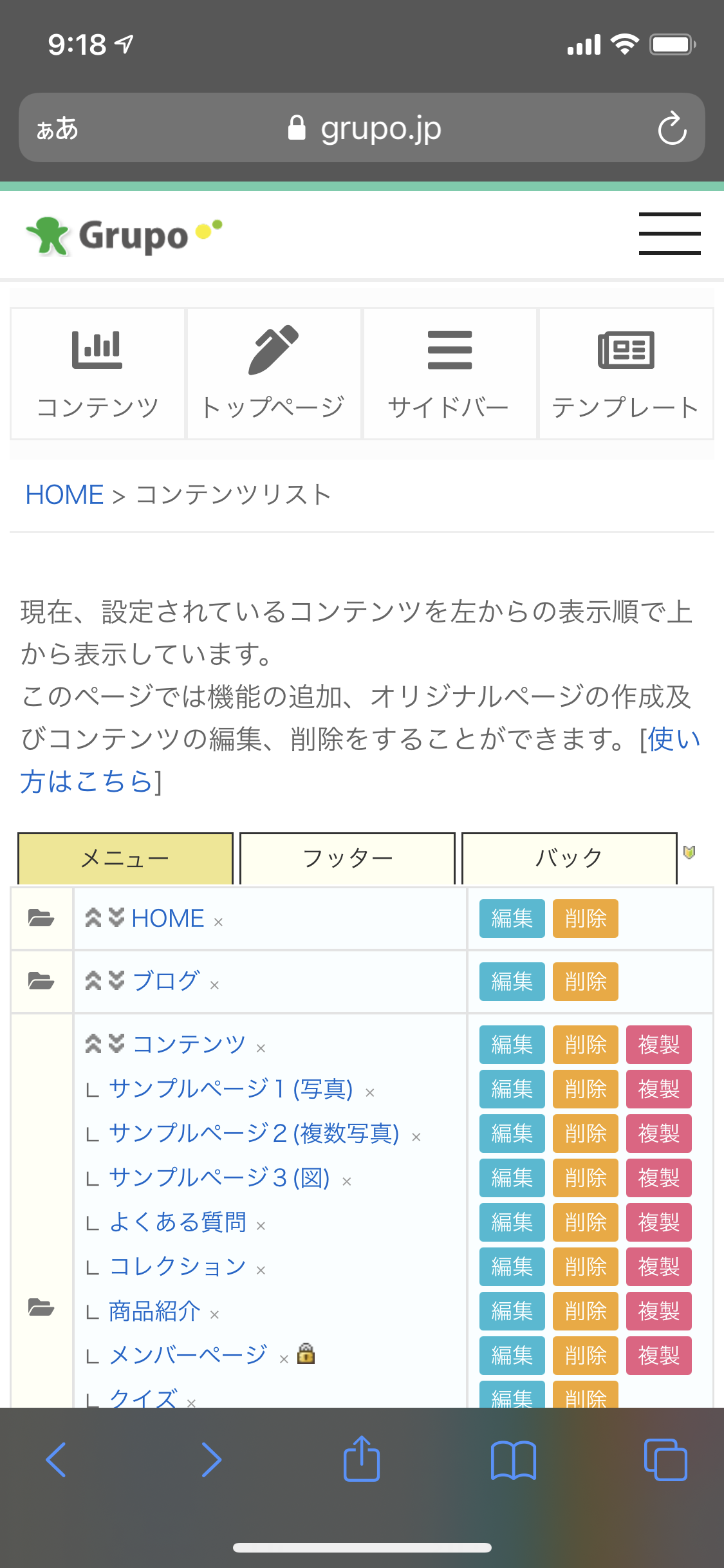Tap the Safari share icon

click(x=362, y=1460)
